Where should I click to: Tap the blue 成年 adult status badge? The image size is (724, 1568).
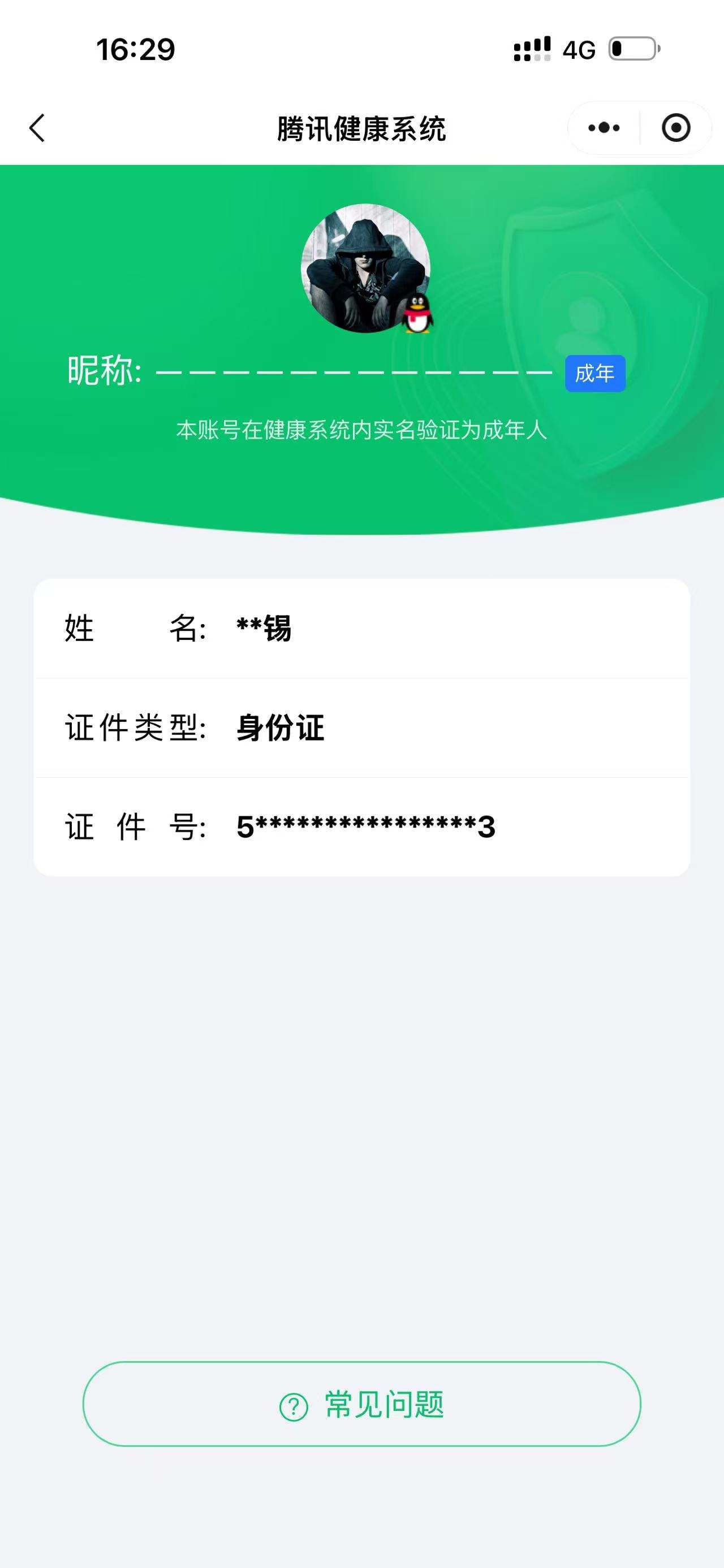pos(595,374)
